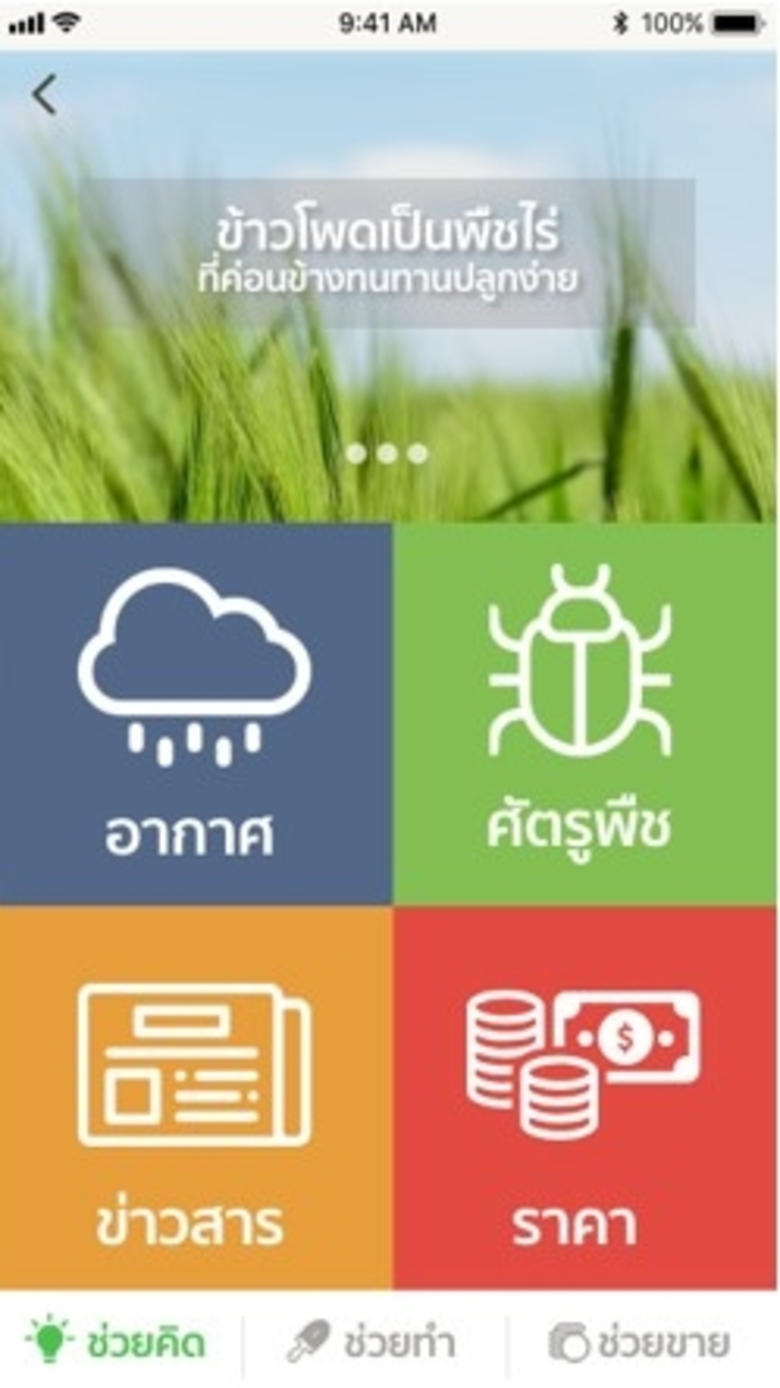This screenshot has width=780, height=1388.
Task: Go back using the top-left arrow
Action: (44, 96)
